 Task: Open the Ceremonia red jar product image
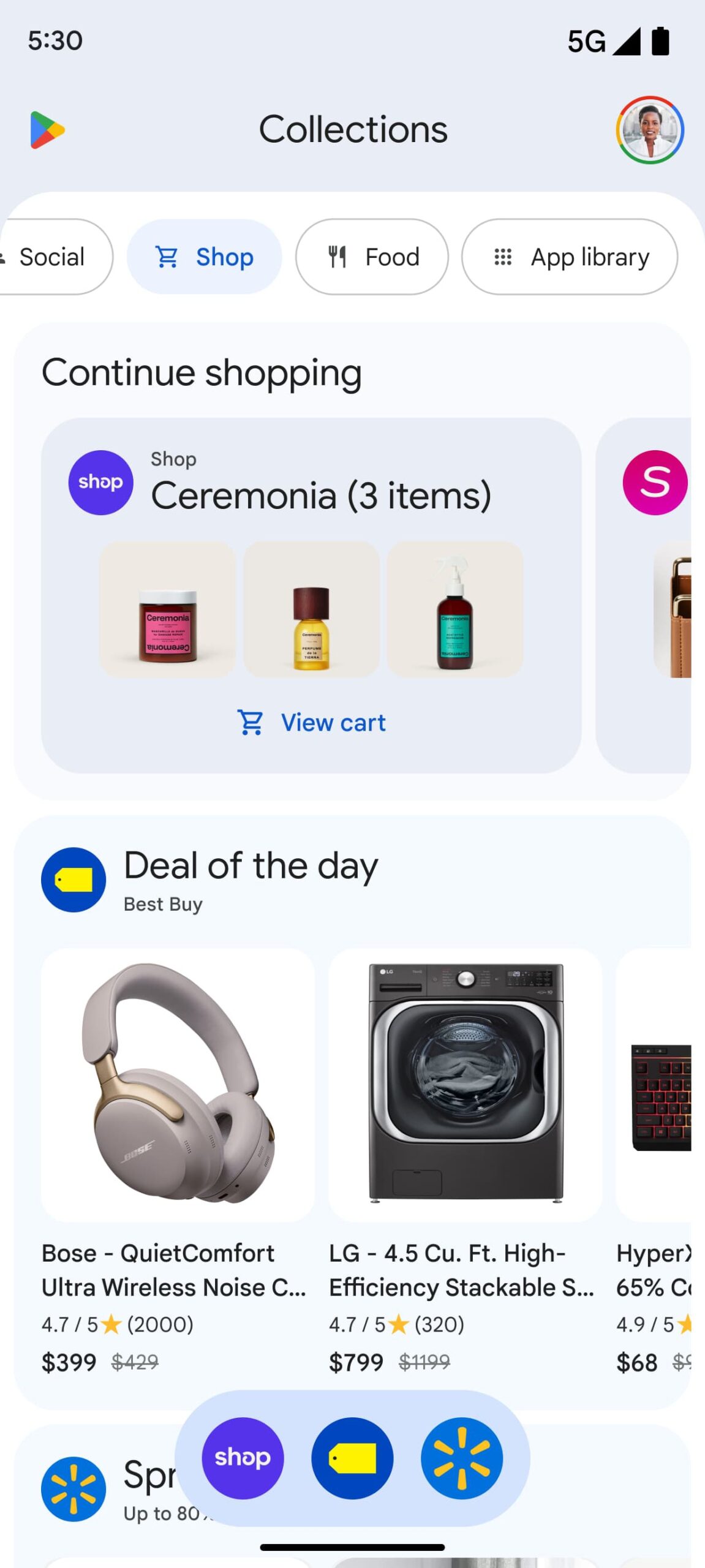[x=167, y=609]
